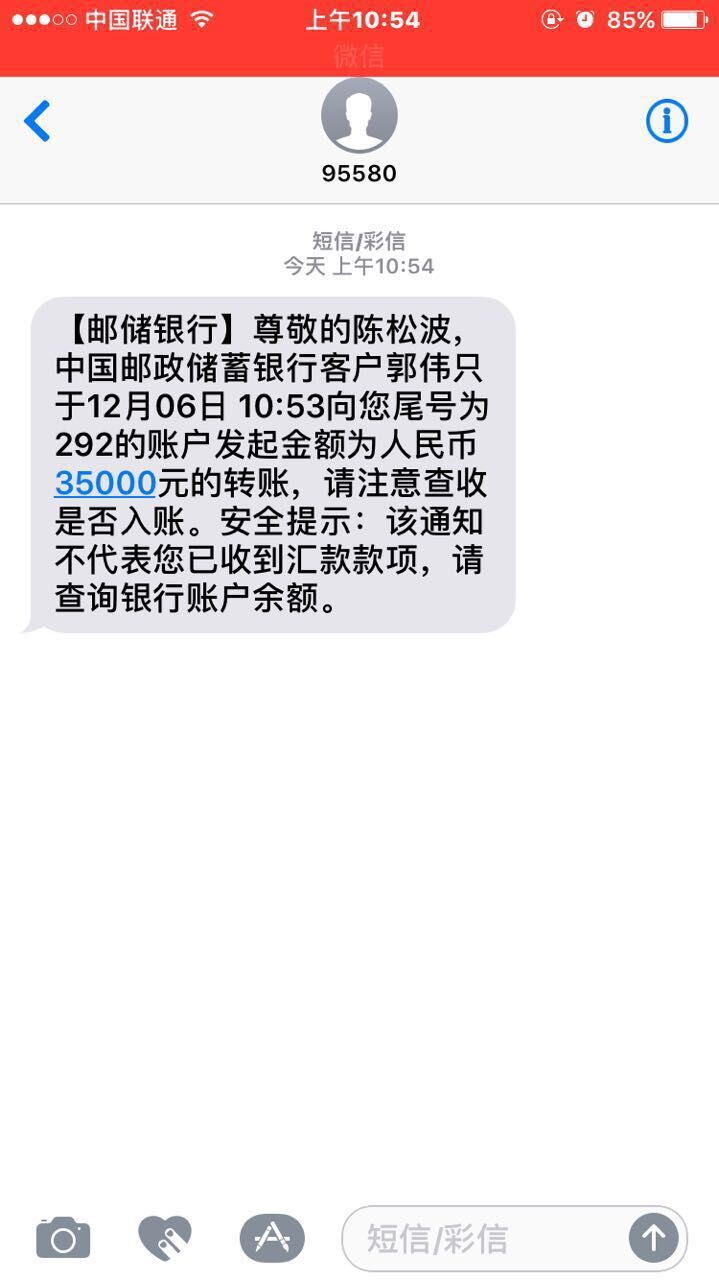The height and width of the screenshot is (1280, 719).
Task: Tap the 95580 contact avatar
Action: [x=359, y=116]
